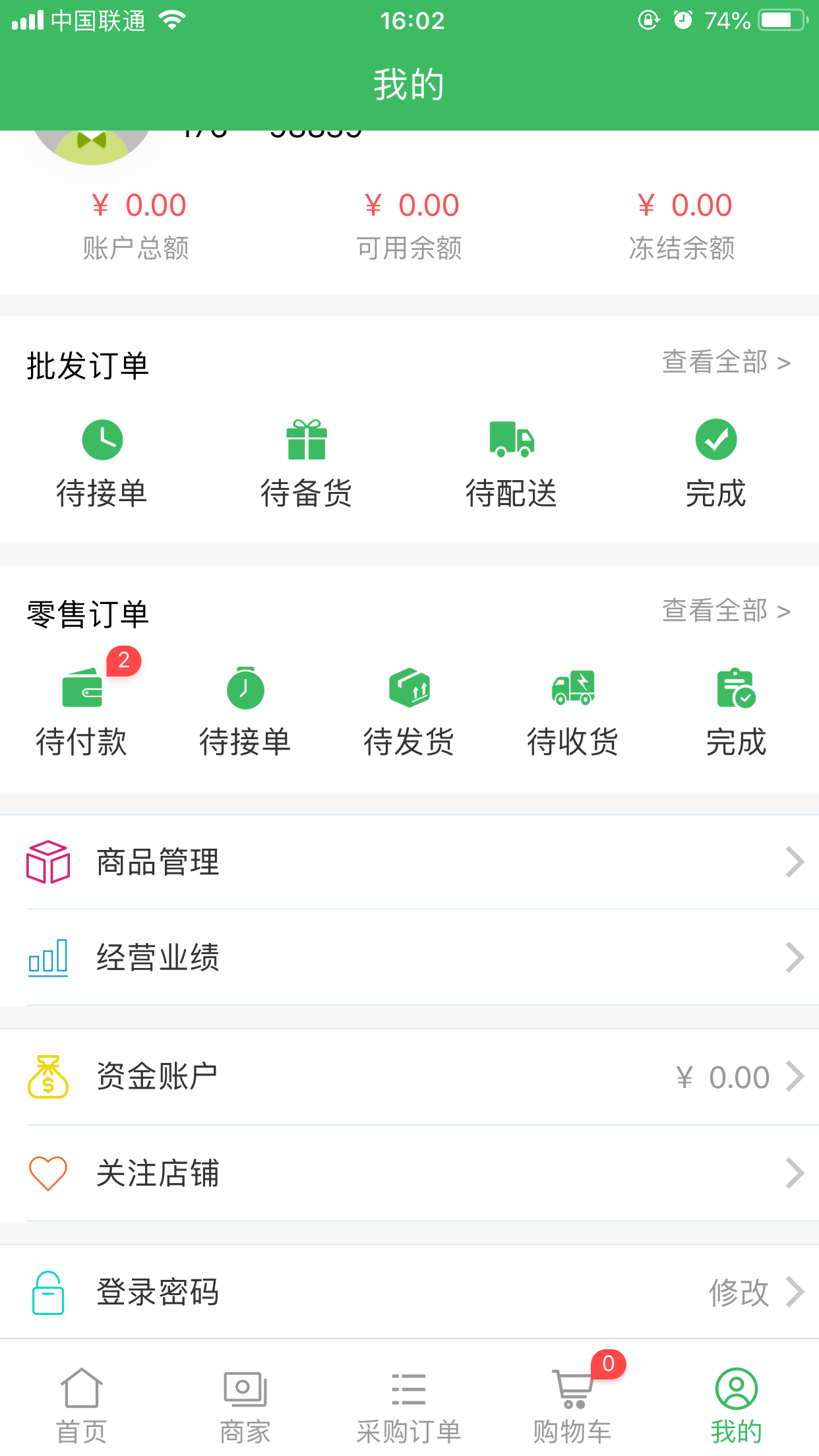
Task: Select the 商品管理 cube icon
Action: coord(47,861)
